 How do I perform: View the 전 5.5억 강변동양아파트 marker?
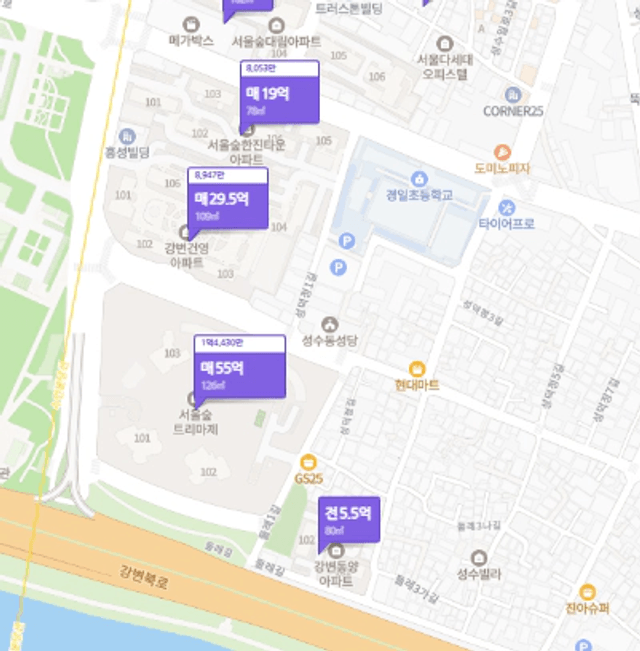pos(348,519)
